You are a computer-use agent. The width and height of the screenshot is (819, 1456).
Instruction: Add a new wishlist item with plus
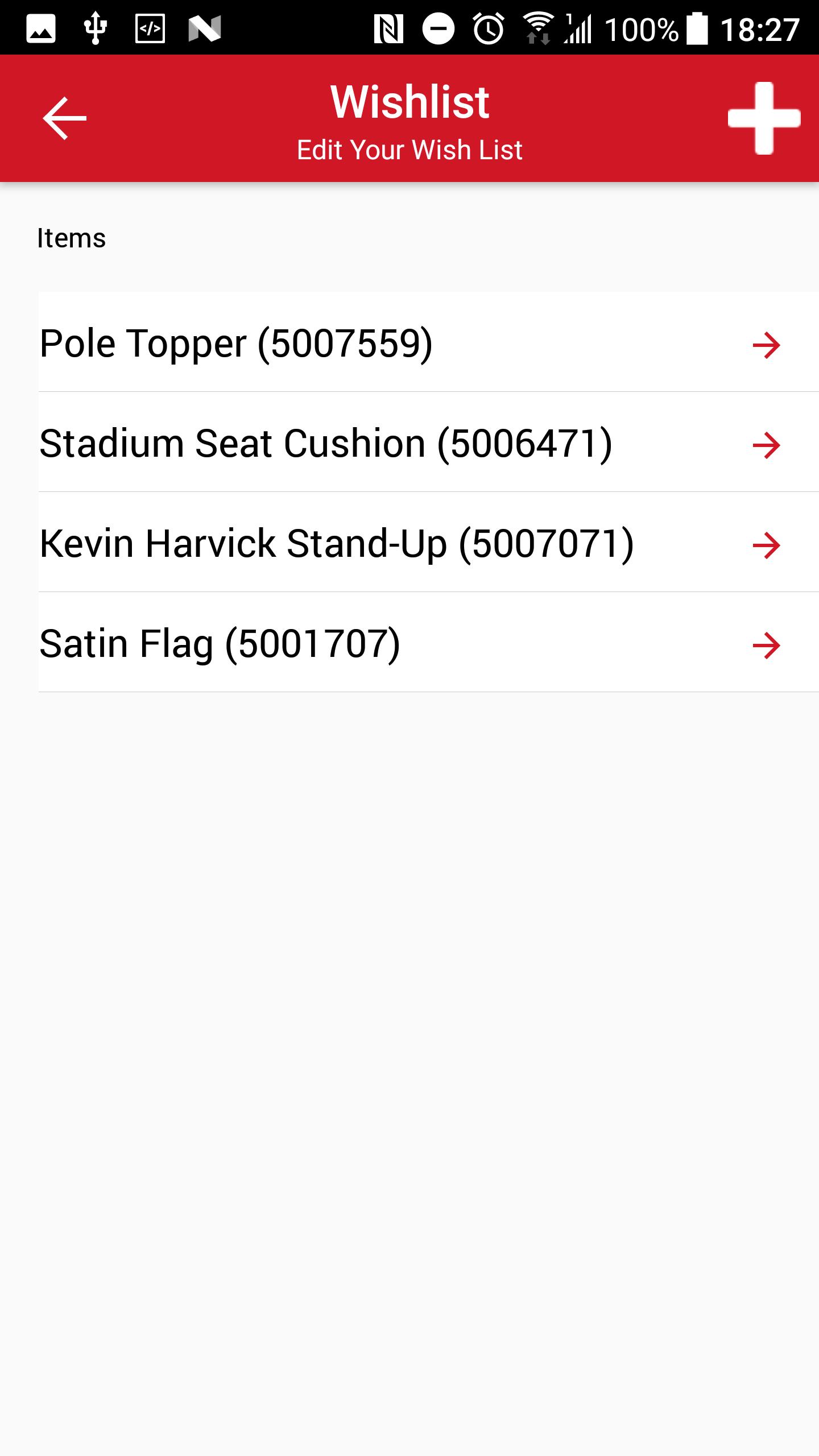tap(764, 118)
